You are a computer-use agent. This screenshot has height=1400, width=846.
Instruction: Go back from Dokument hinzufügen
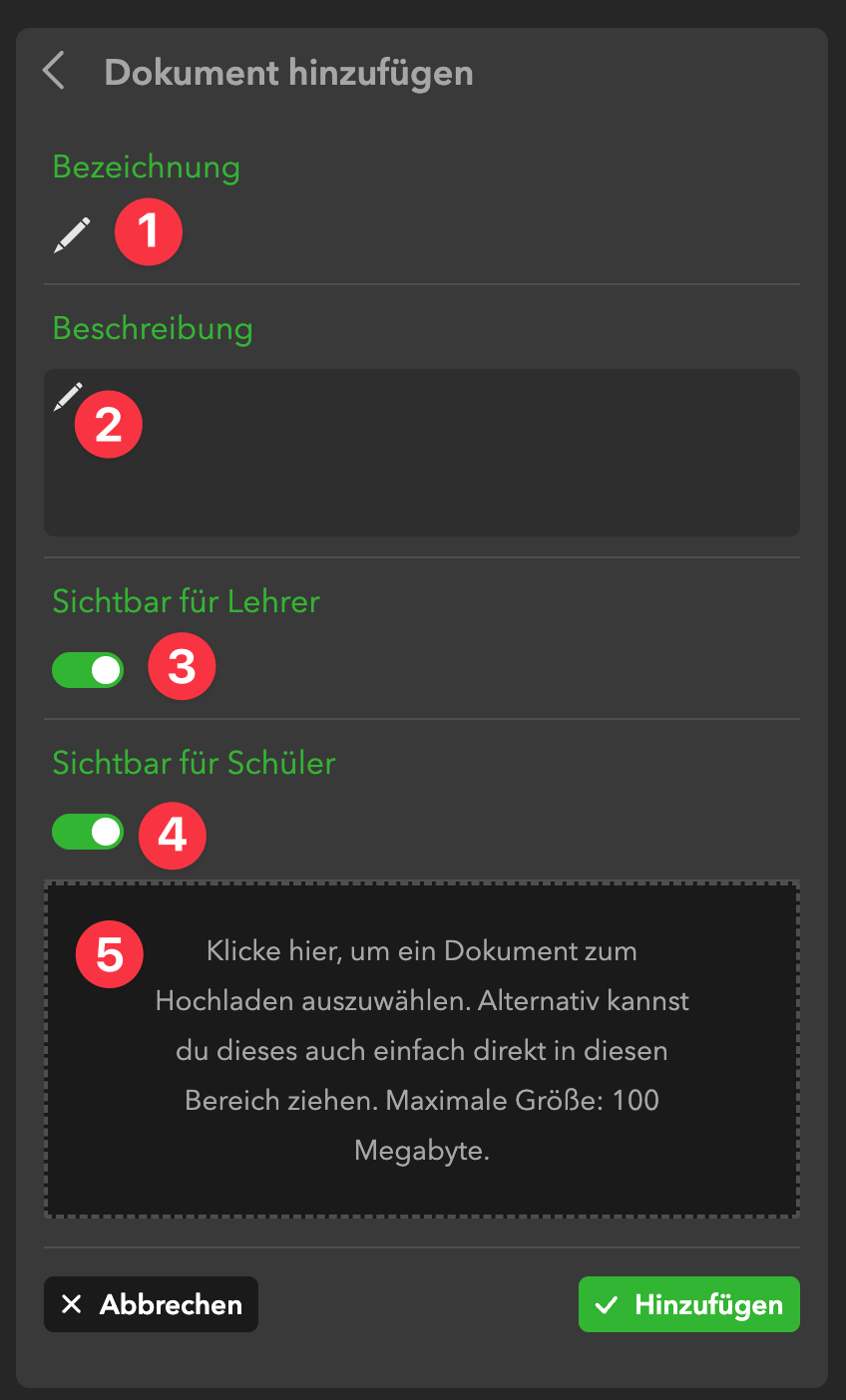coord(54,72)
